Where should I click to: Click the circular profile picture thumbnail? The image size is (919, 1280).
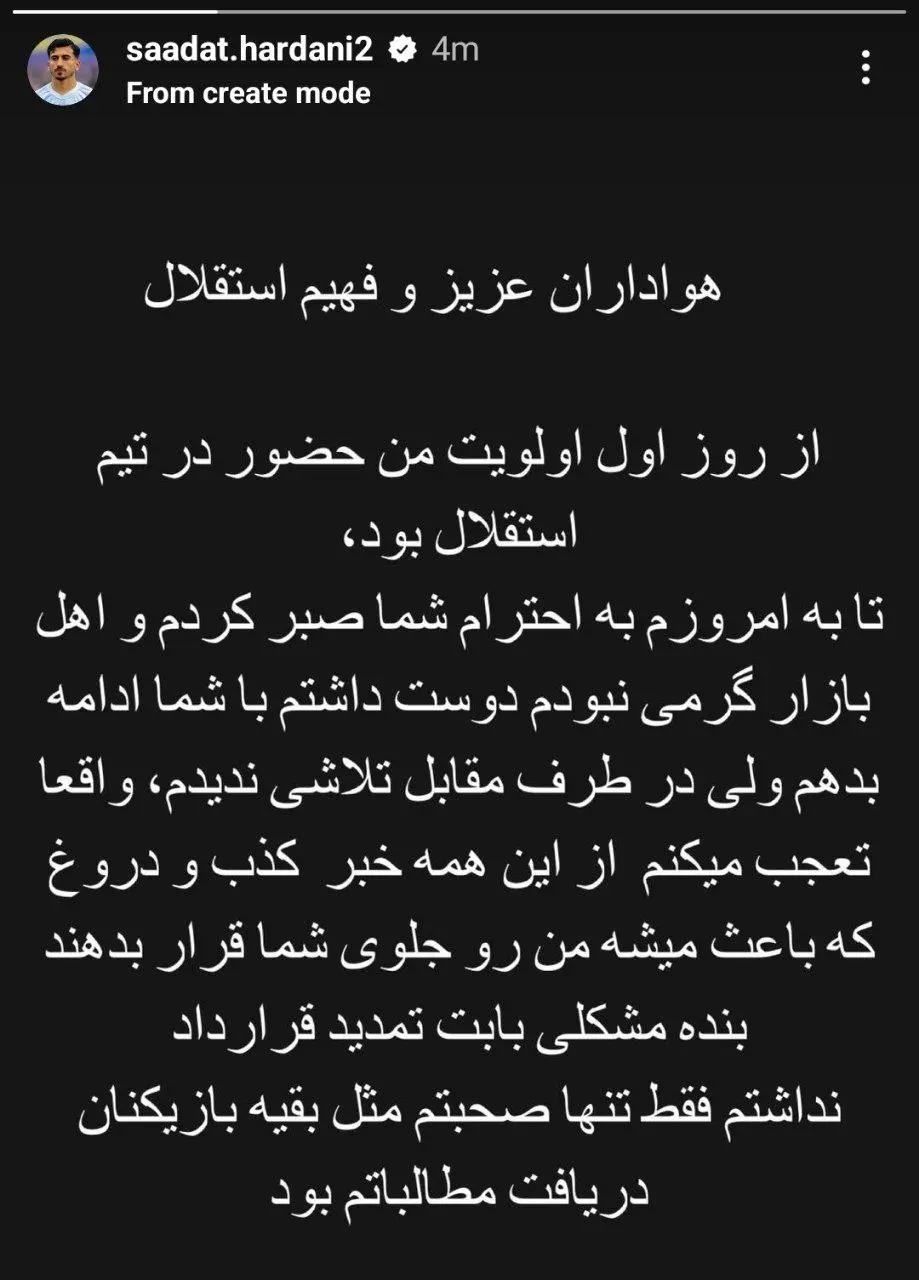(66, 63)
